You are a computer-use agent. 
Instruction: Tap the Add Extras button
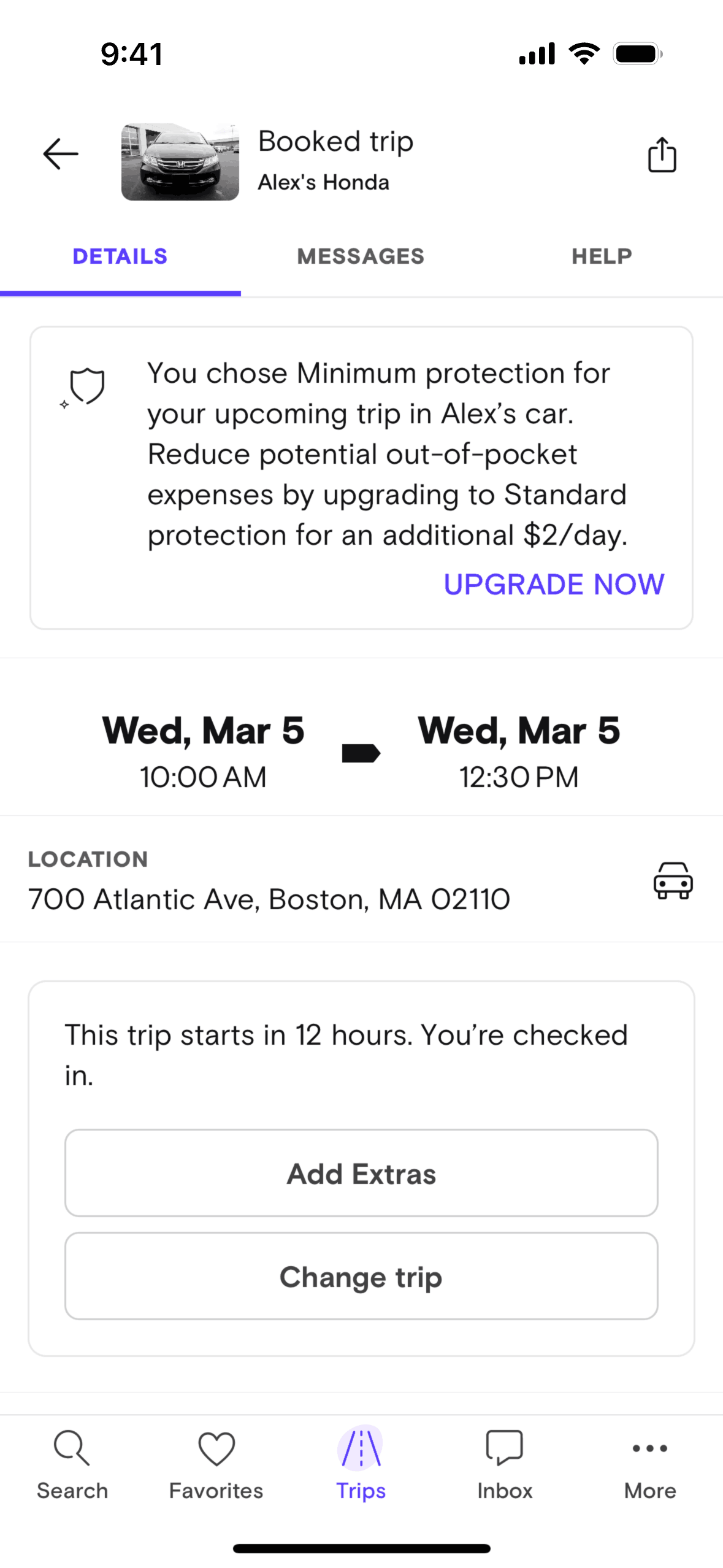(361, 1173)
